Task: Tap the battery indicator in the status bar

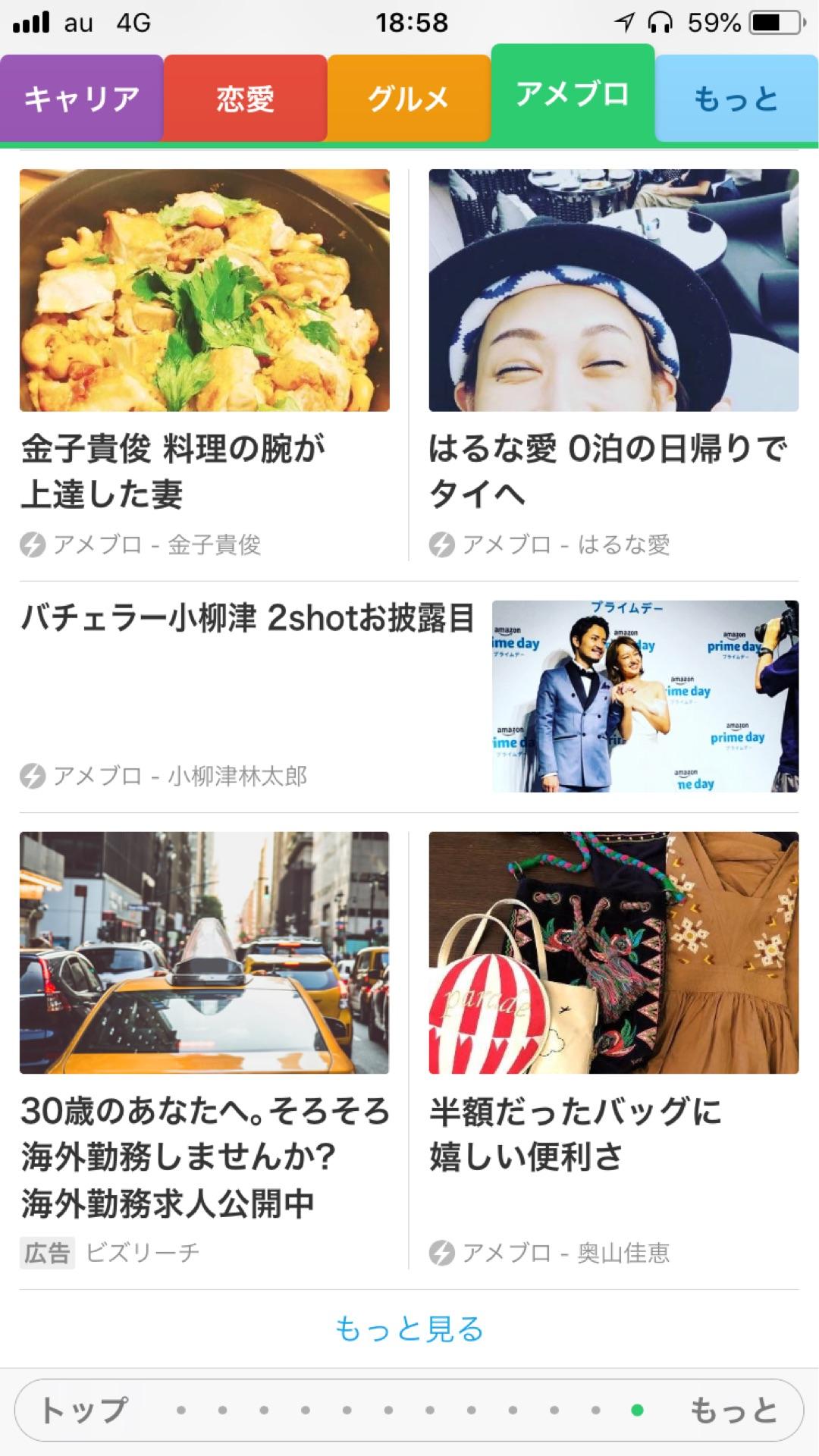Action: [768, 23]
